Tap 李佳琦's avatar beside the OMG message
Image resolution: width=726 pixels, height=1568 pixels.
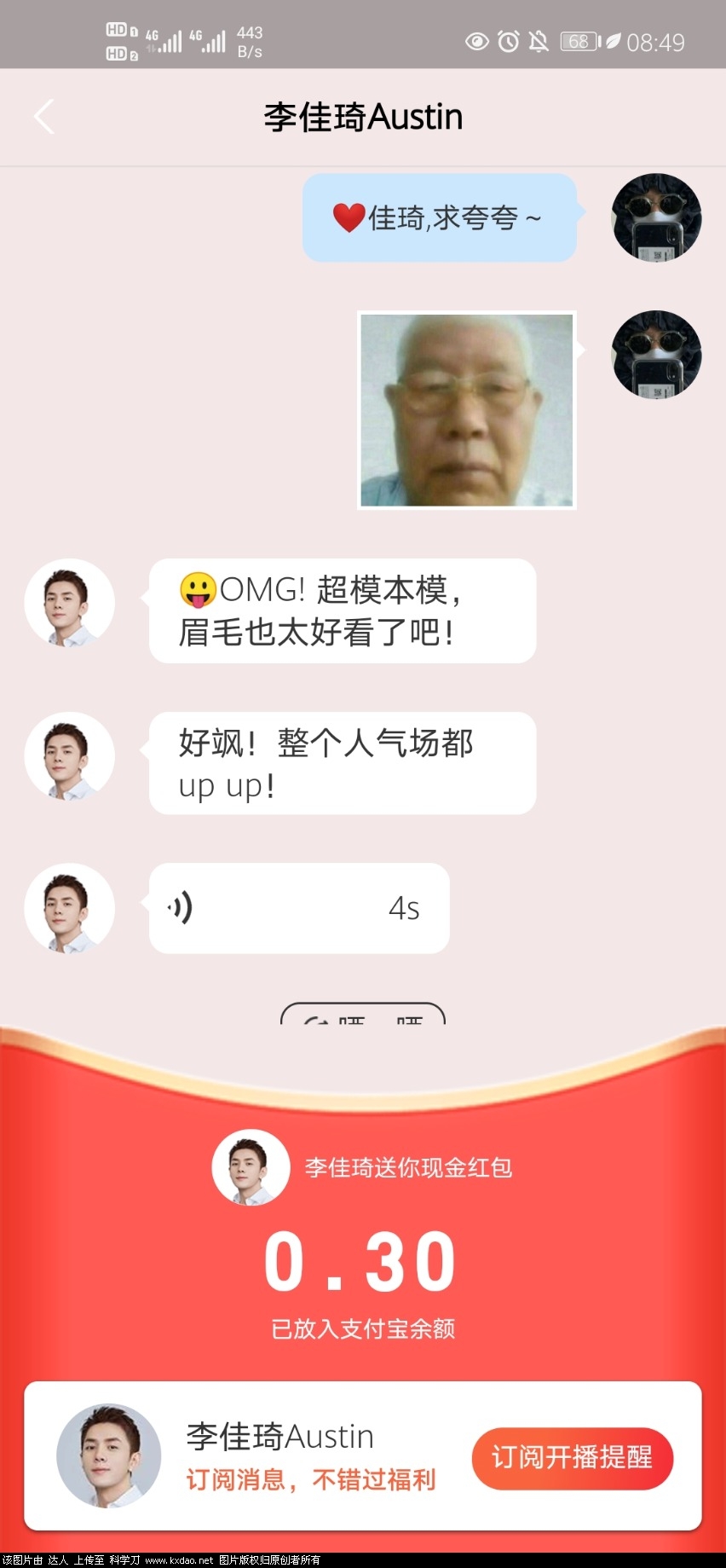(x=69, y=603)
